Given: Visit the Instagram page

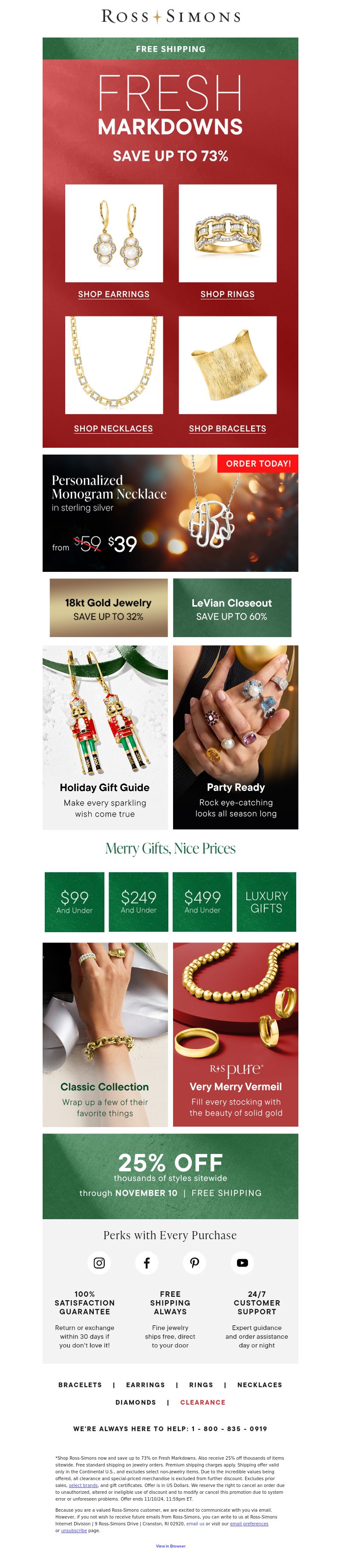Looking at the screenshot, I should pos(99,1262).
